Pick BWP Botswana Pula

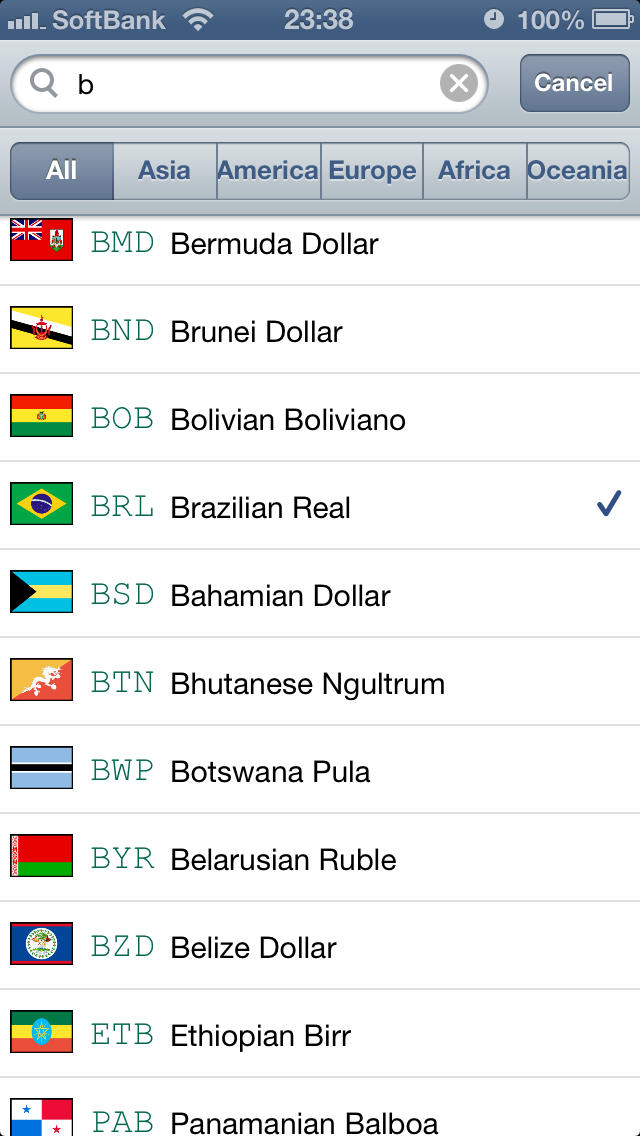point(320,771)
